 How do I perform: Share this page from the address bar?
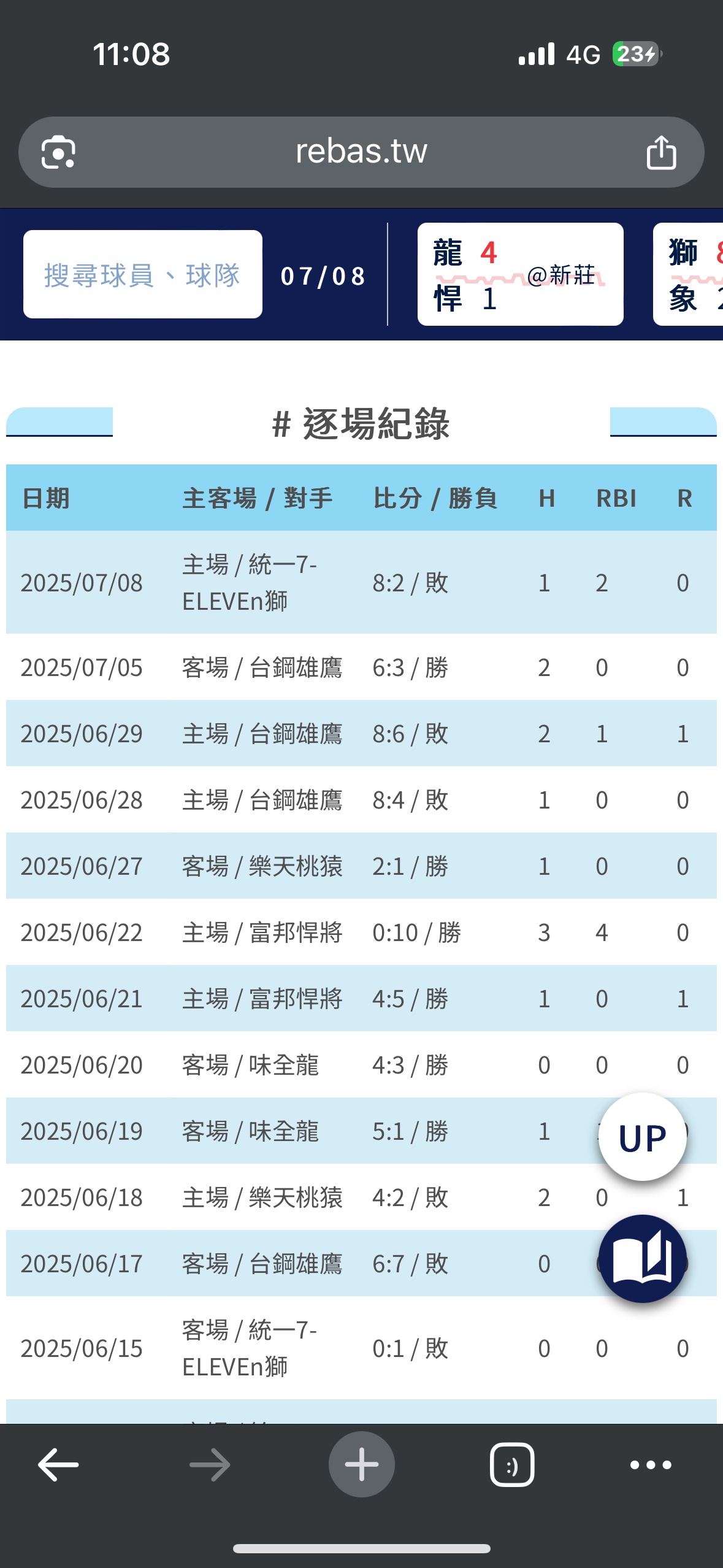click(x=661, y=152)
